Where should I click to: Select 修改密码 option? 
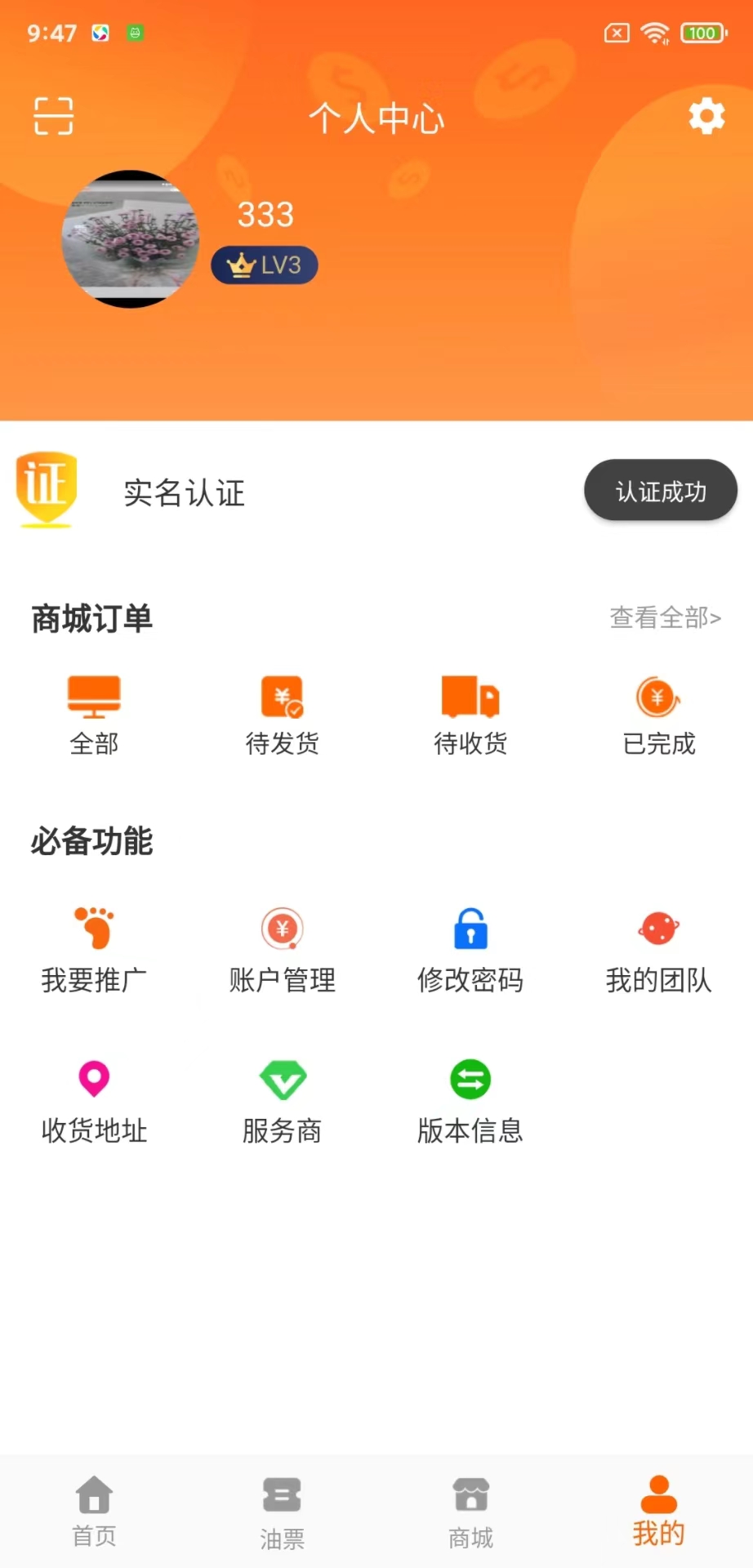(470, 950)
